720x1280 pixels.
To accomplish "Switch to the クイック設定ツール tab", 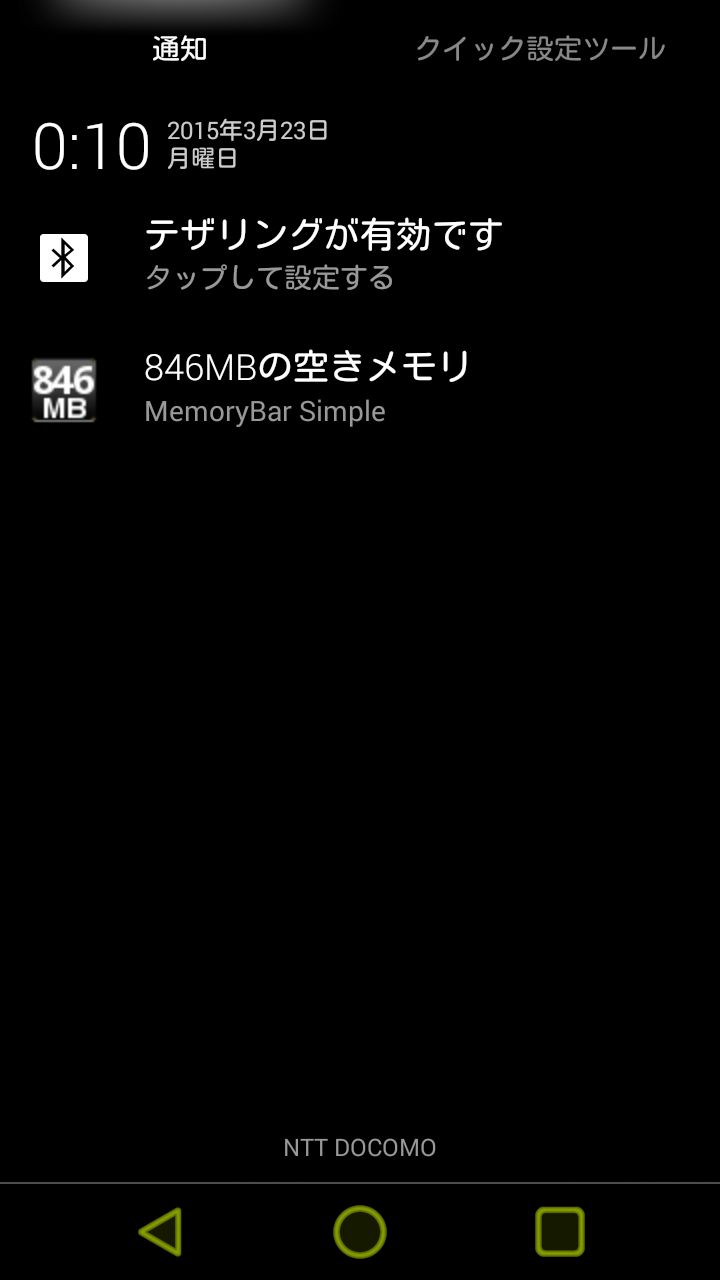I will pos(540,48).
